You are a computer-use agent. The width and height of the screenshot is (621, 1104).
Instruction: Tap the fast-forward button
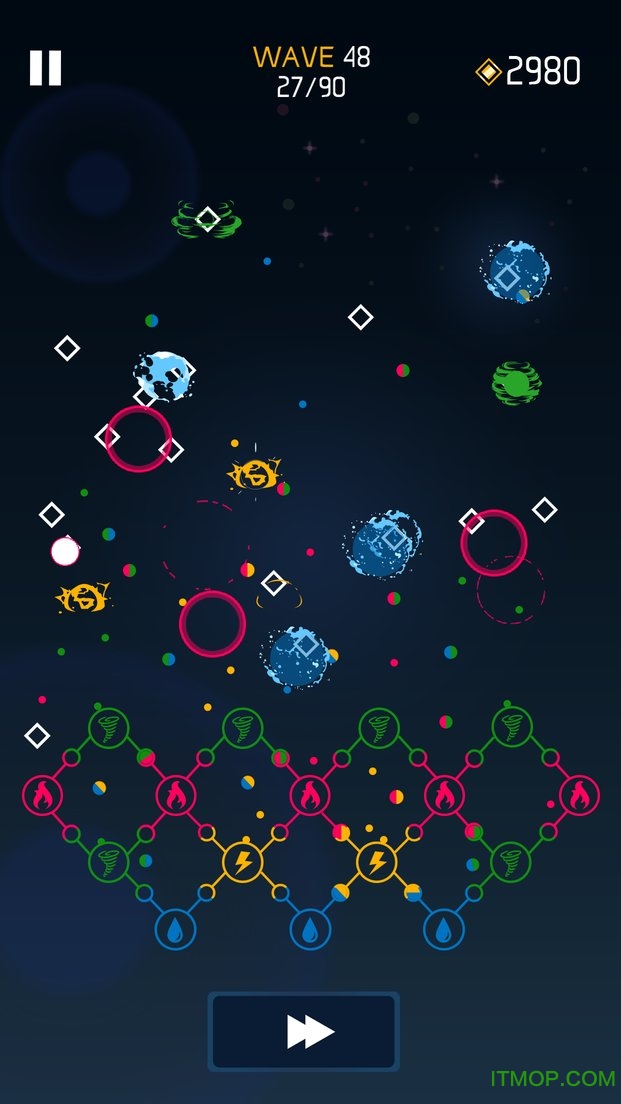pos(304,1031)
